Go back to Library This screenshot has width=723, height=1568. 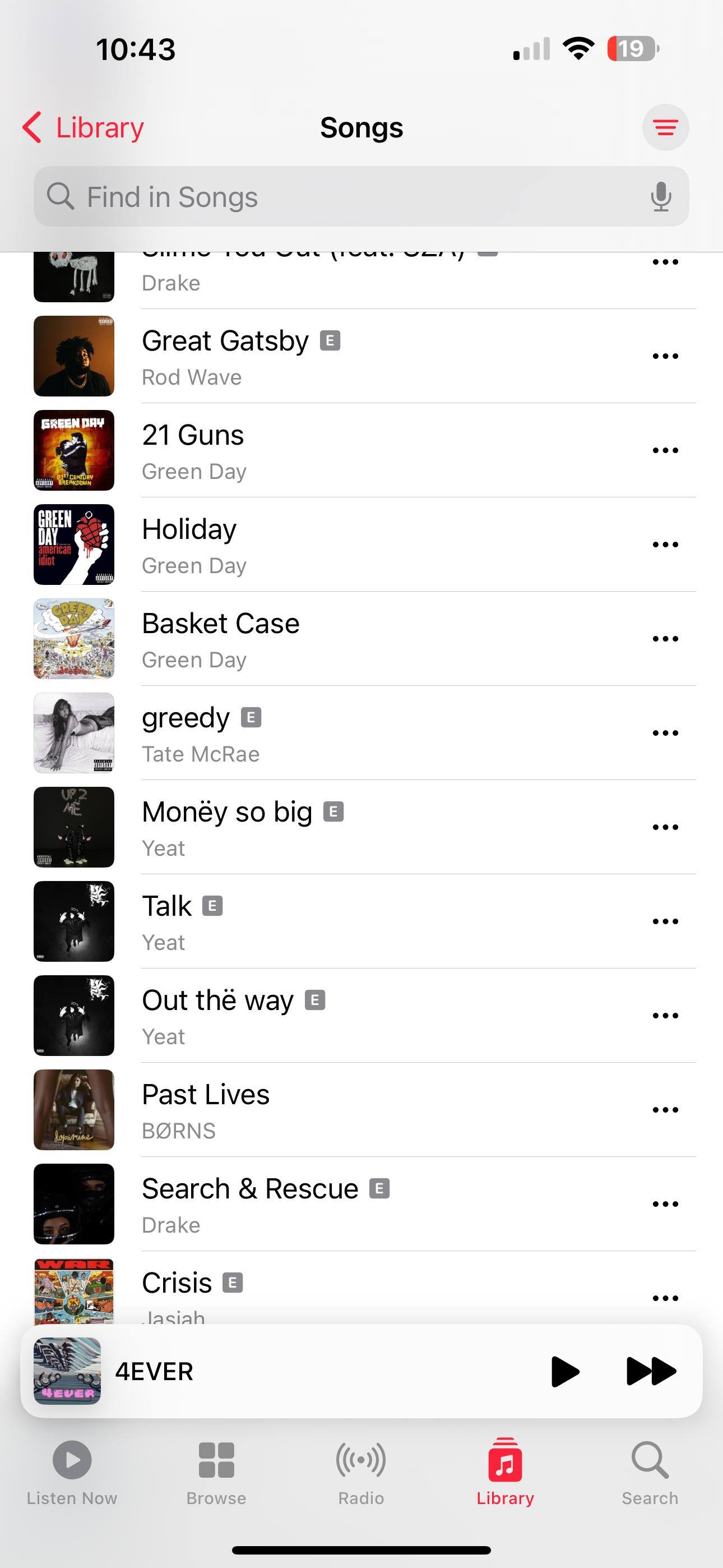[x=84, y=128]
